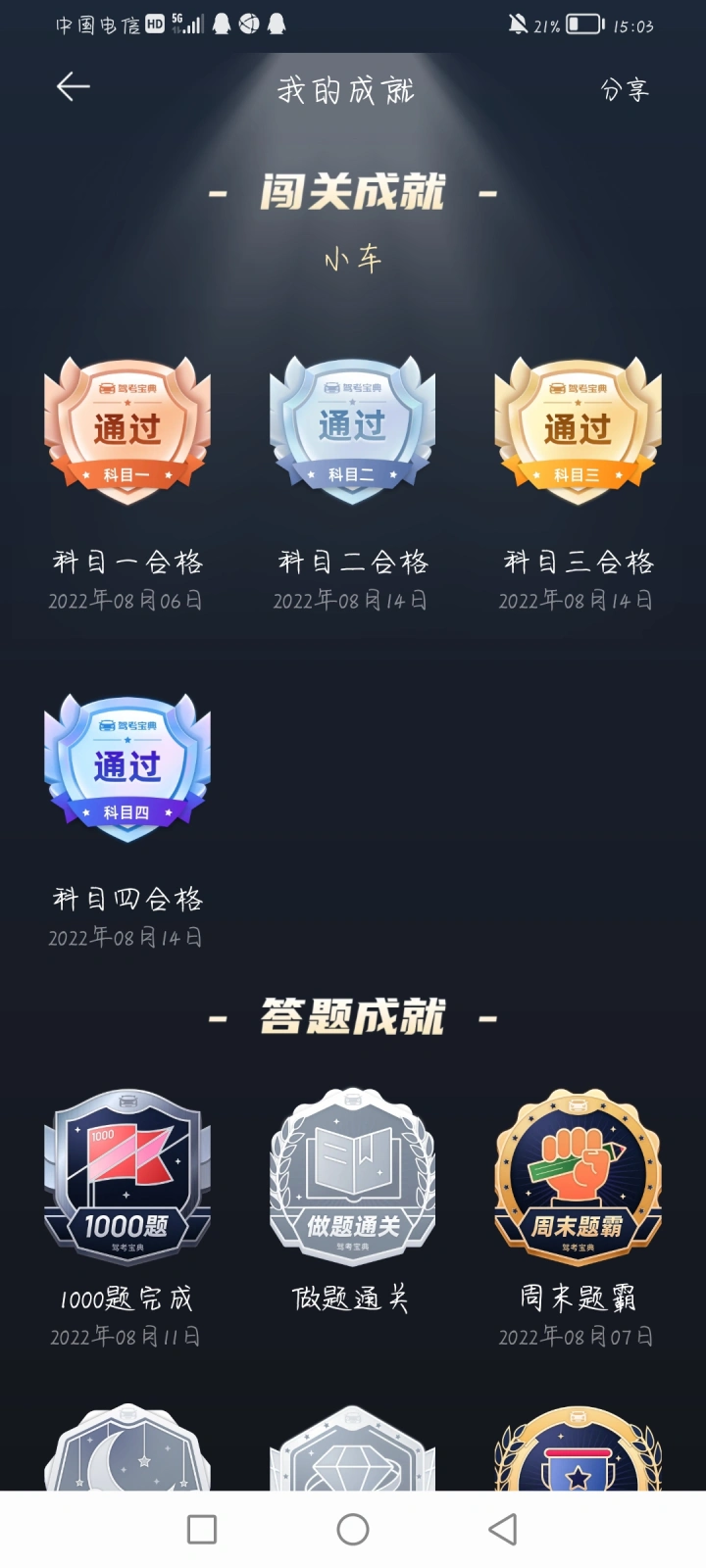Go back using the top-left arrow
This screenshot has width=706, height=1568.
click(73, 87)
